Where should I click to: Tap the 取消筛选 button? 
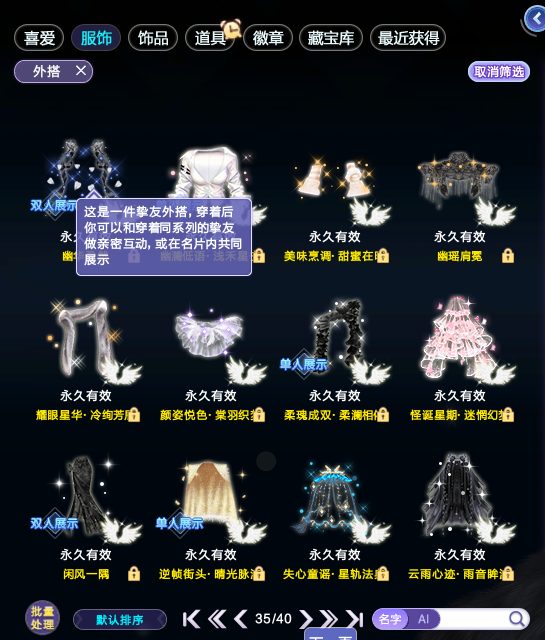click(499, 72)
